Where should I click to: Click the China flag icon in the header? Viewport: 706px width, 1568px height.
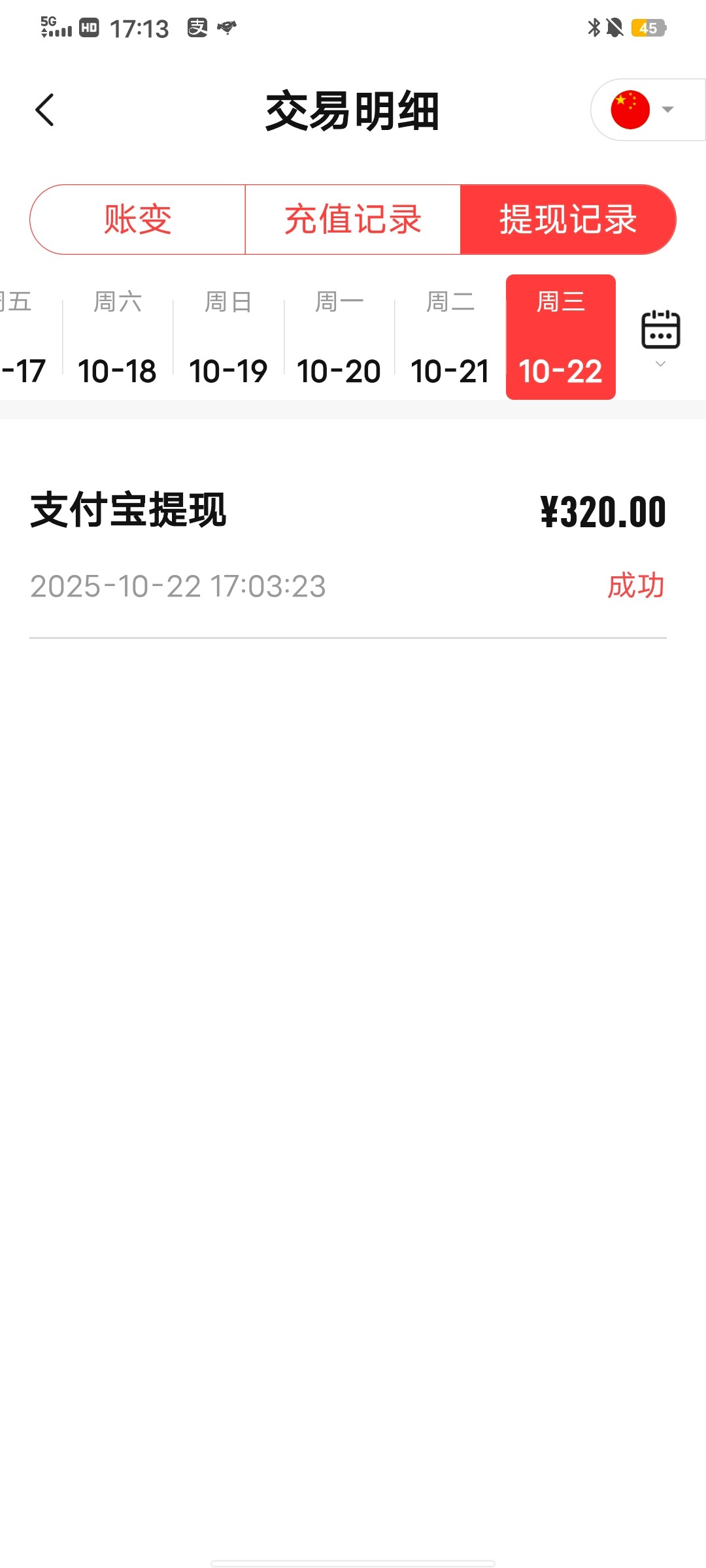coord(630,109)
